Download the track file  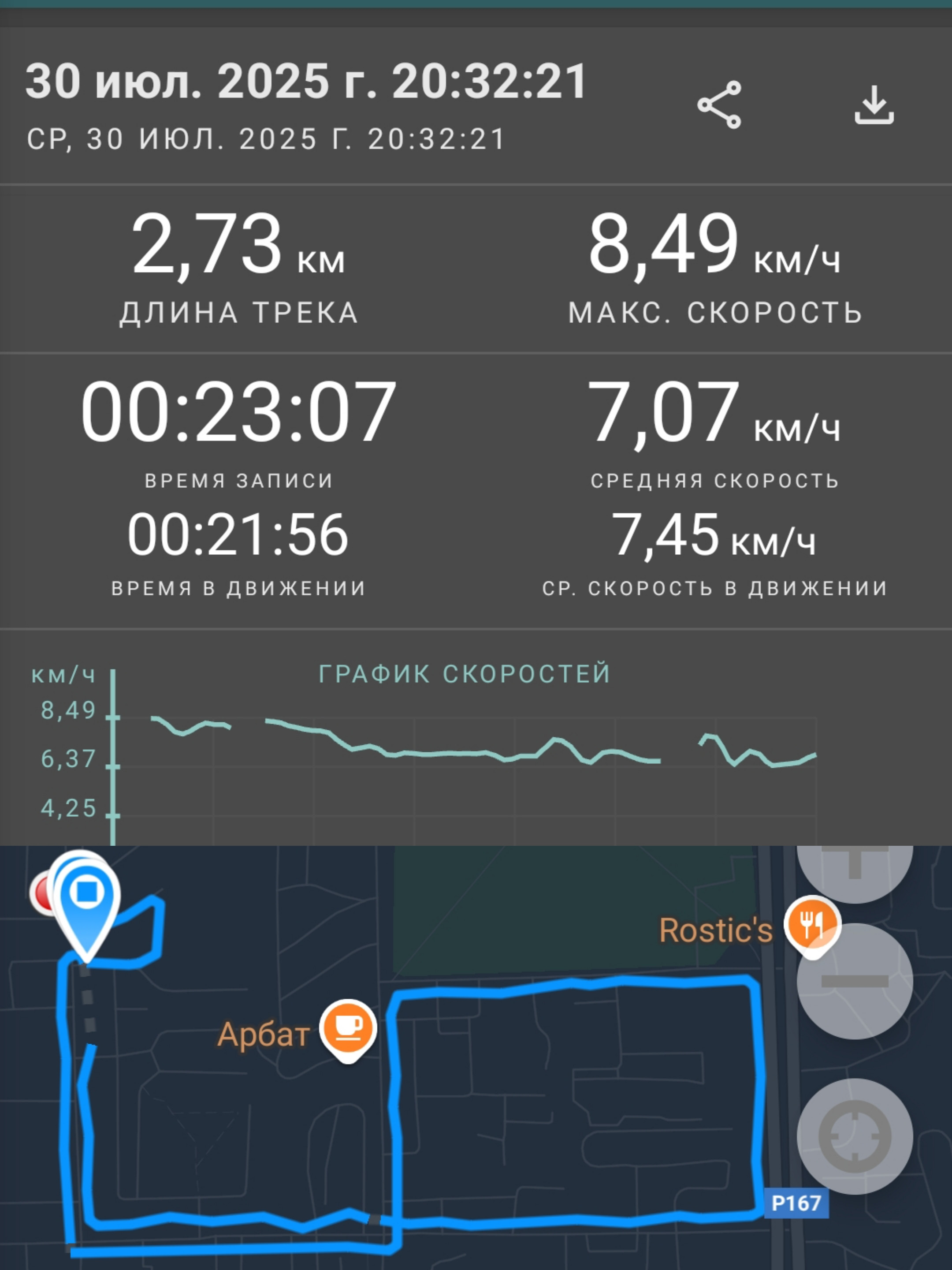click(874, 105)
